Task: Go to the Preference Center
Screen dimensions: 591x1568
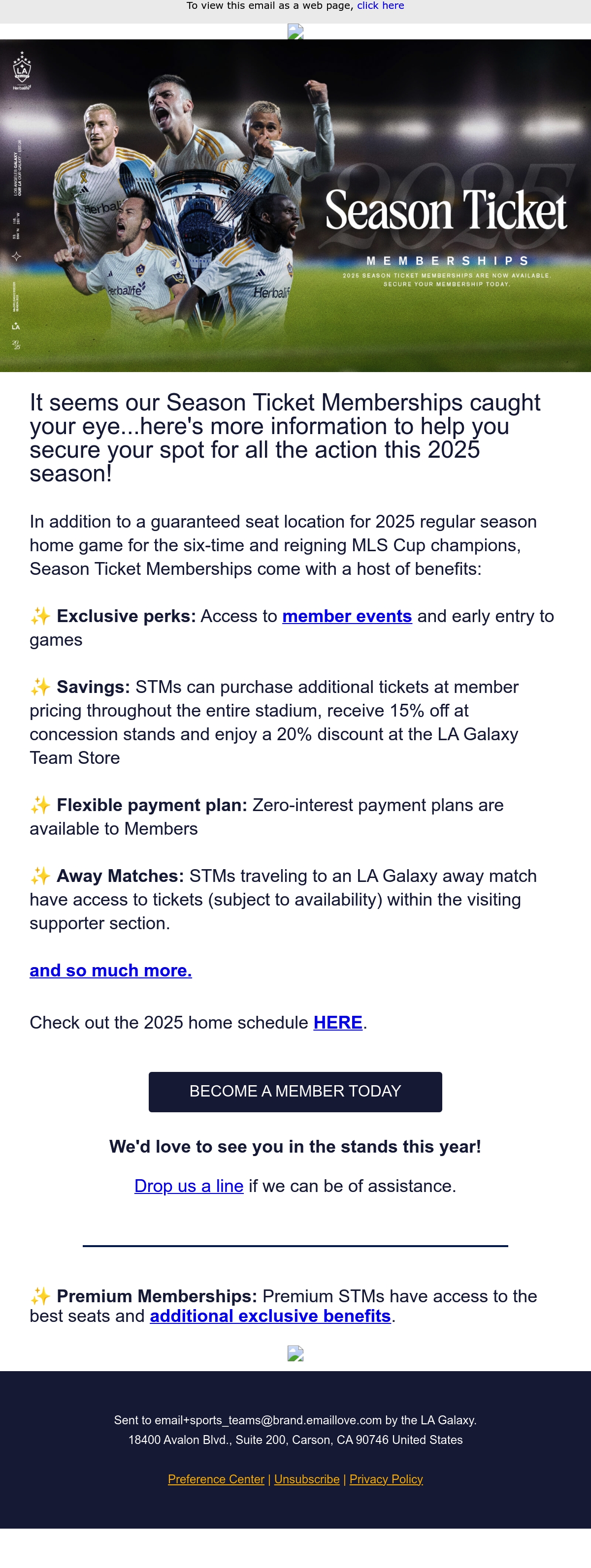Action: [x=216, y=1479]
